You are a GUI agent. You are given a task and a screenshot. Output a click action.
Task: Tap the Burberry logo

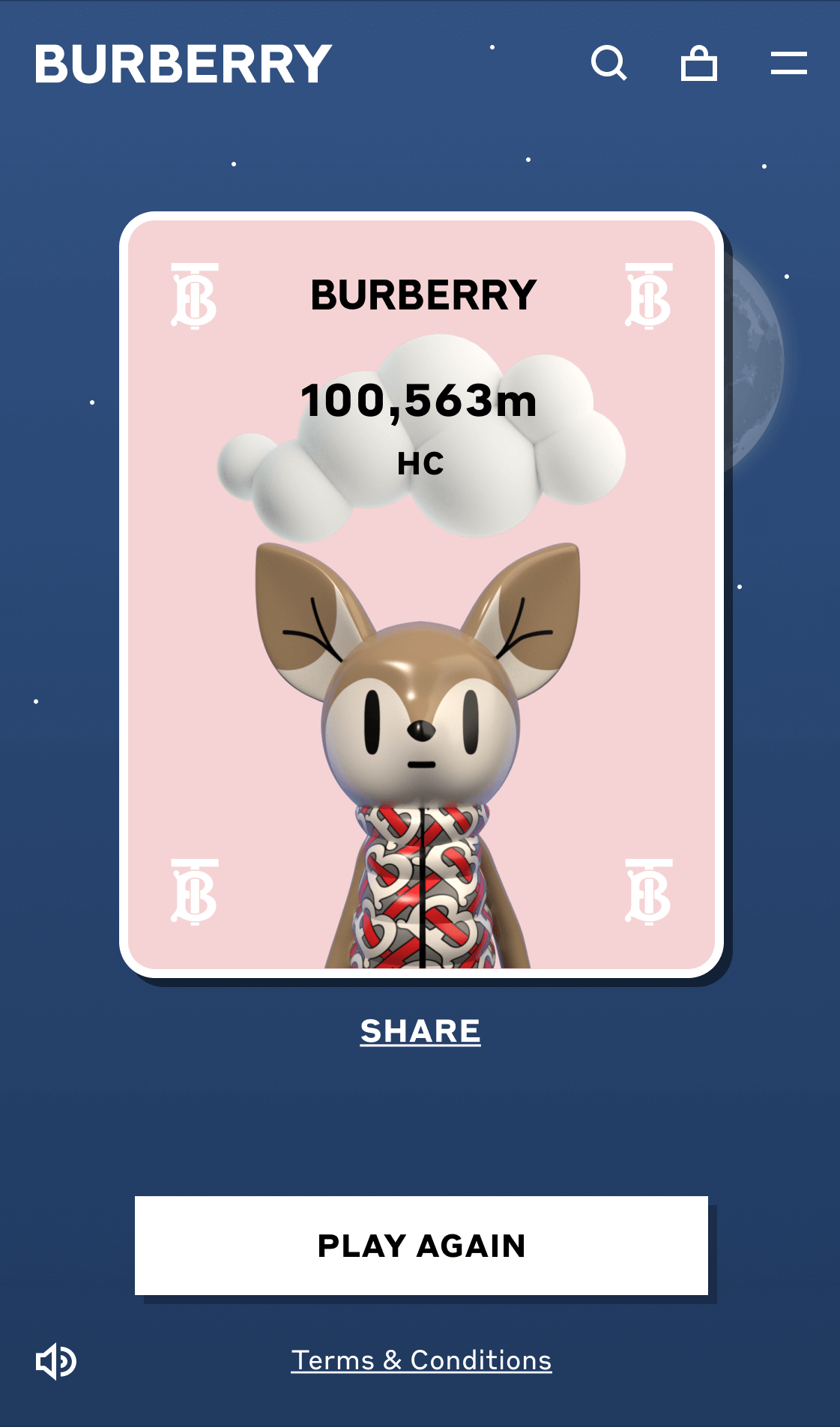[x=184, y=64]
